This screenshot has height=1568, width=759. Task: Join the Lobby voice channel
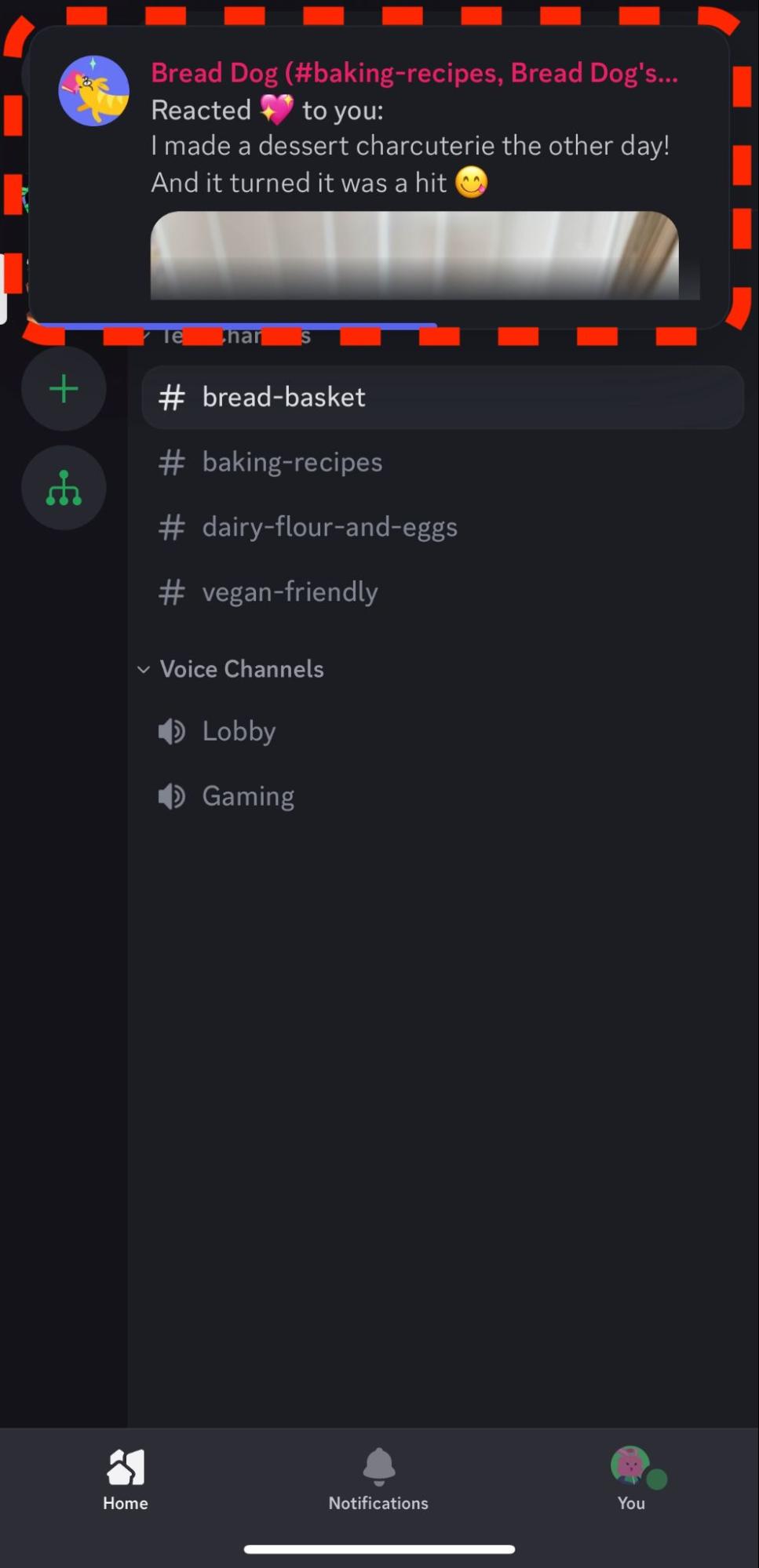(239, 730)
